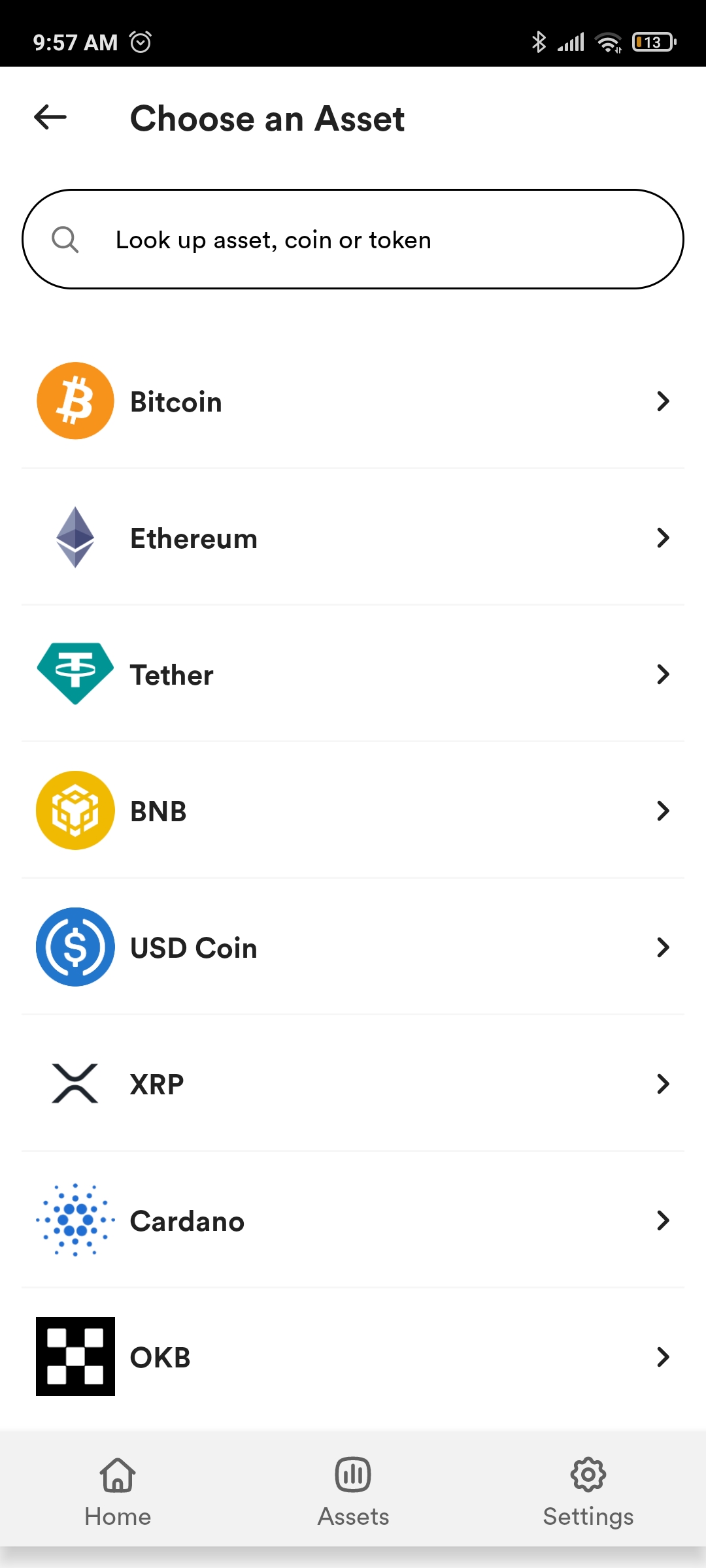
Task: Tap the asset lookup search field
Action: [x=353, y=240]
